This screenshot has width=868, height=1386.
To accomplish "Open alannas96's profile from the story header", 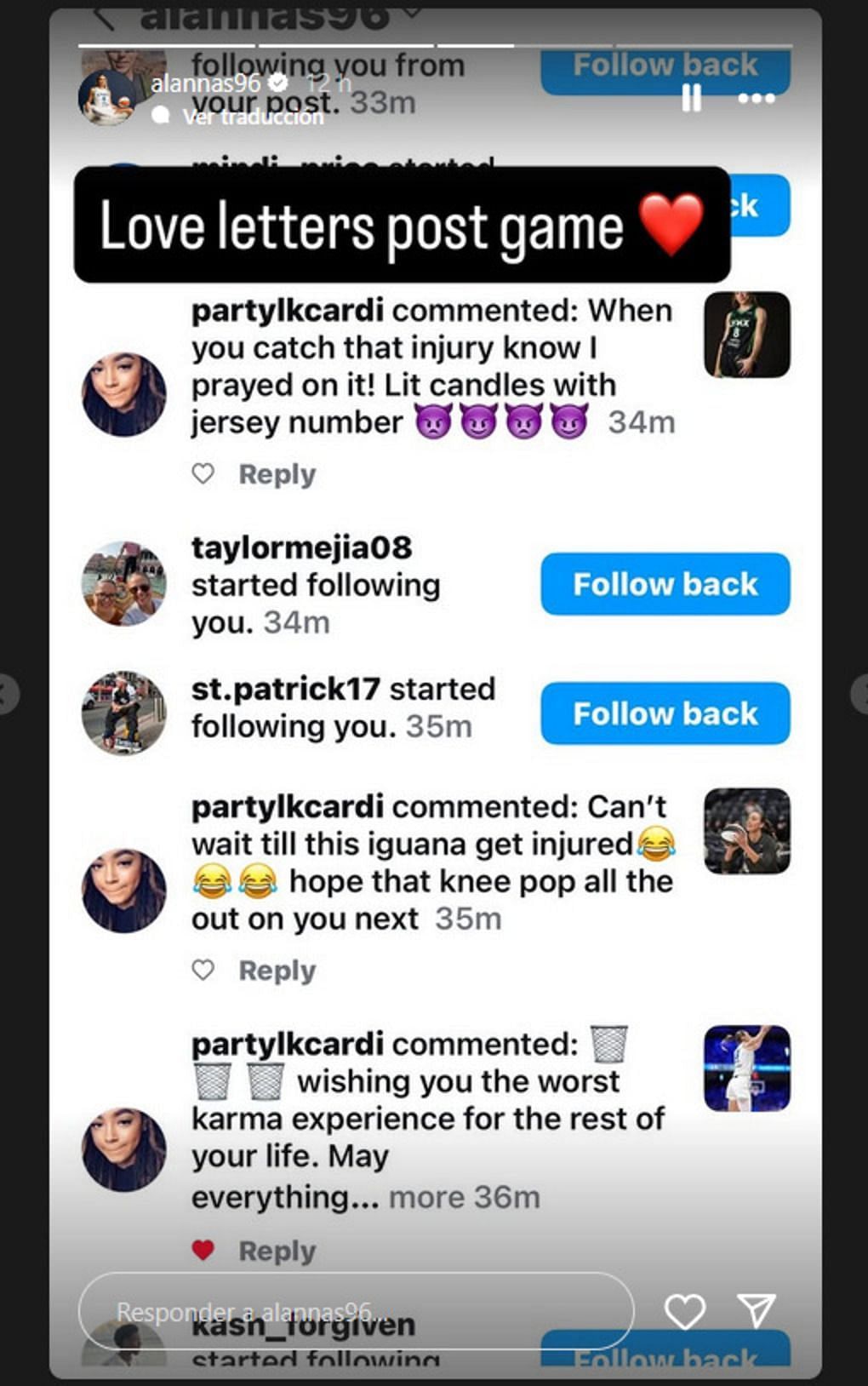I will click(204, 83).
